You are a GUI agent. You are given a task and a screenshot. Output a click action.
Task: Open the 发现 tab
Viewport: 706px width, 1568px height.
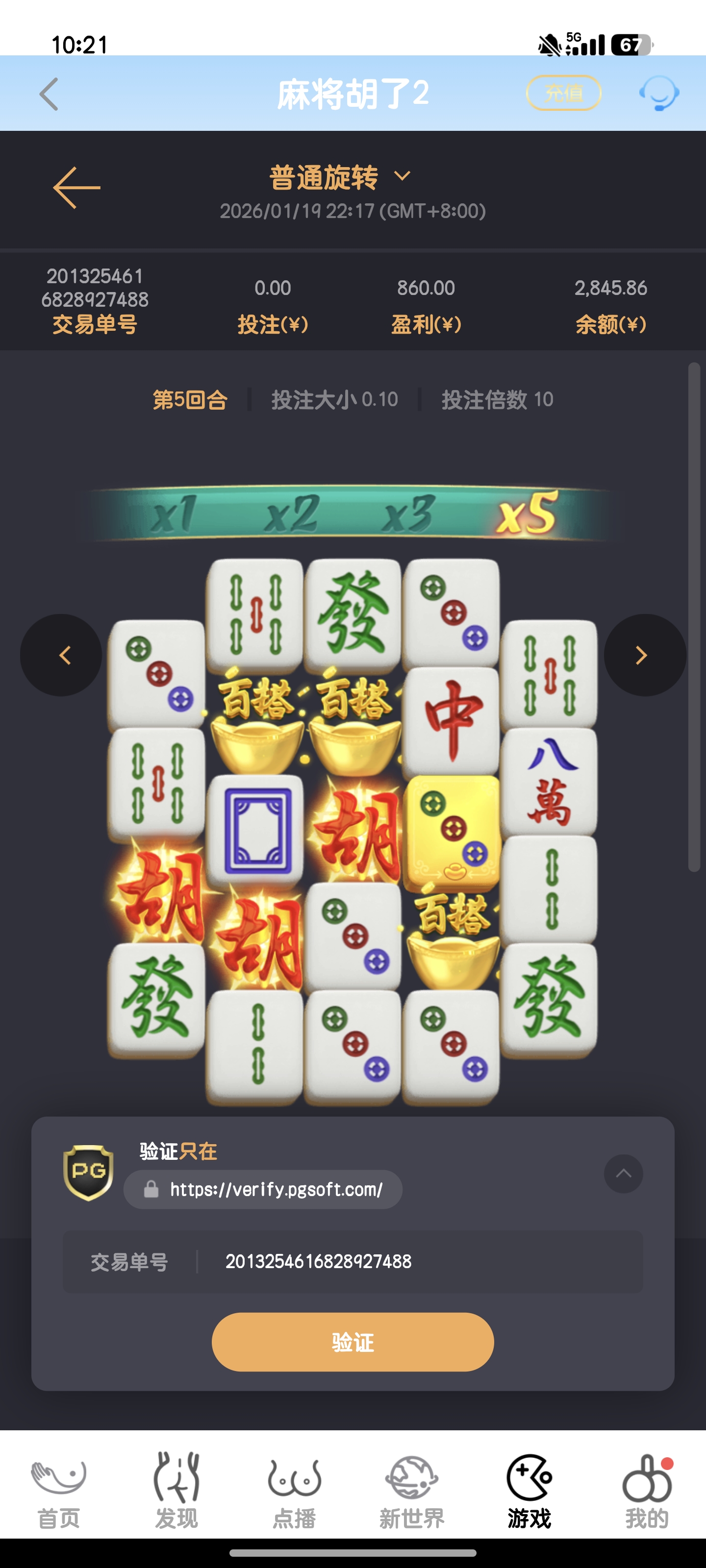point(176,1491)
